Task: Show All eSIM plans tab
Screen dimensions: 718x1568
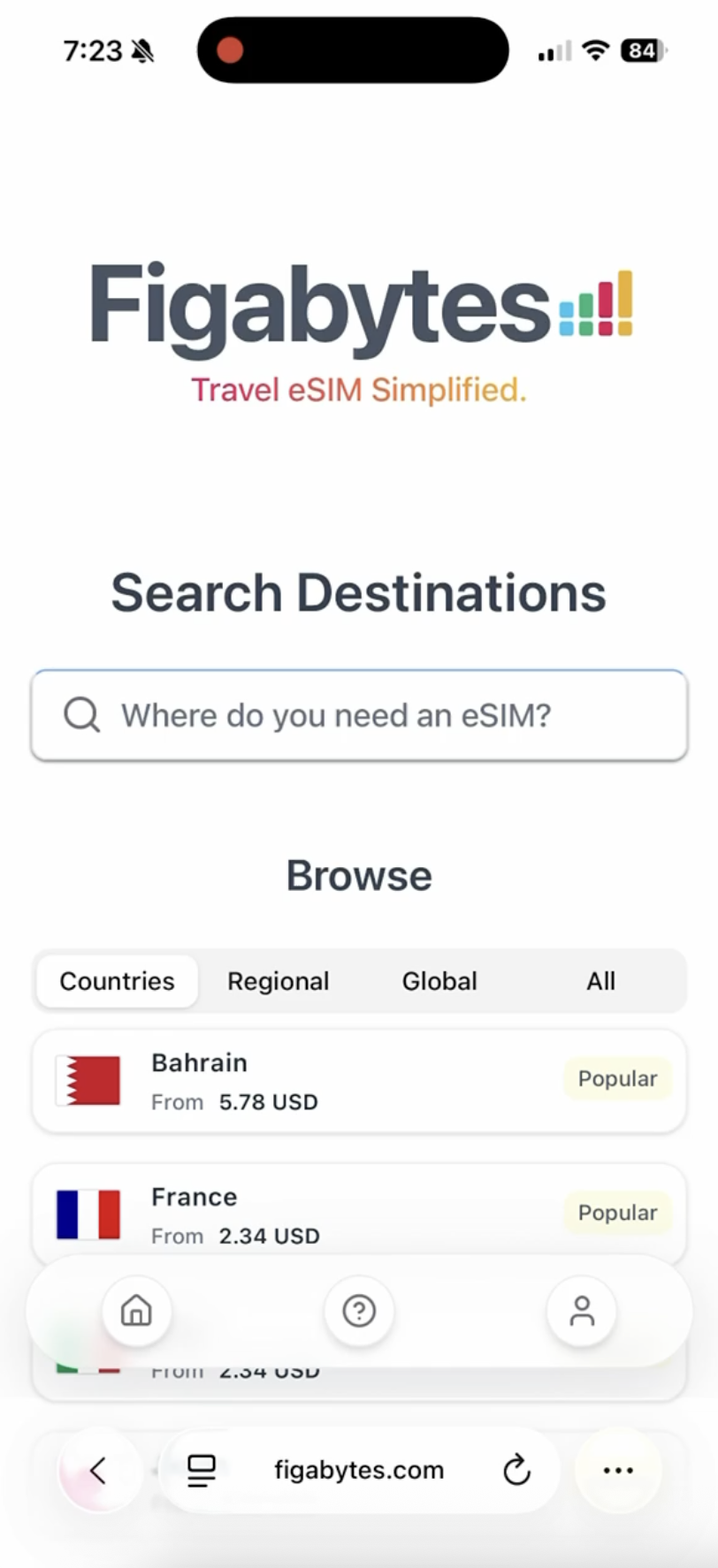Action: [600, 981]
